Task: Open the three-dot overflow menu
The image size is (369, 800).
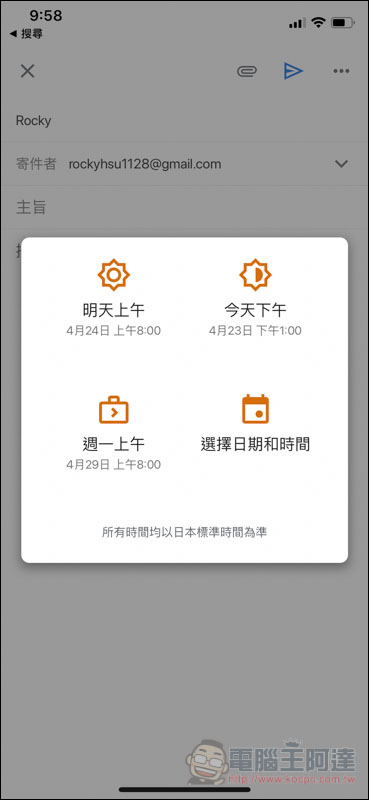Action: point(341,71)
